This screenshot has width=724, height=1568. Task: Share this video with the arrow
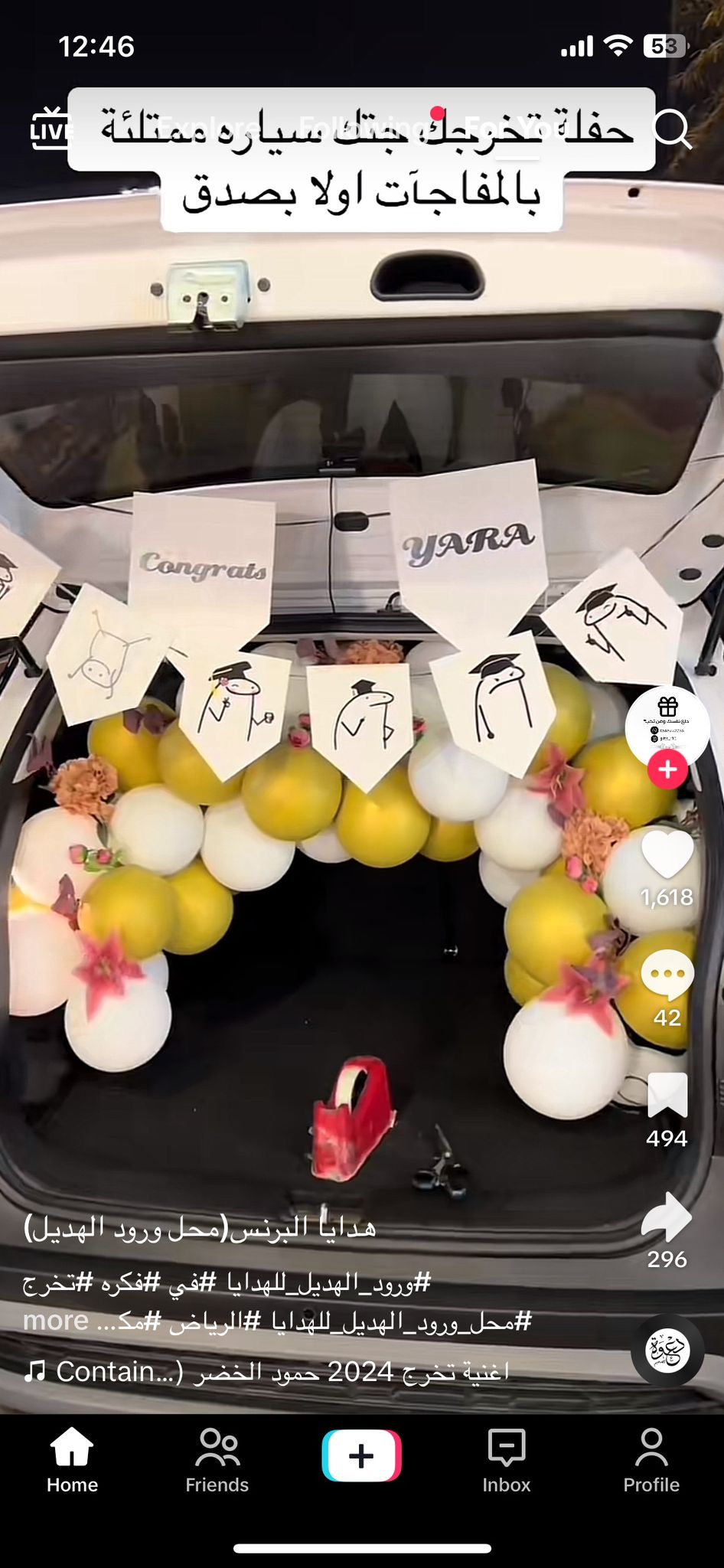click(667, 1217)
